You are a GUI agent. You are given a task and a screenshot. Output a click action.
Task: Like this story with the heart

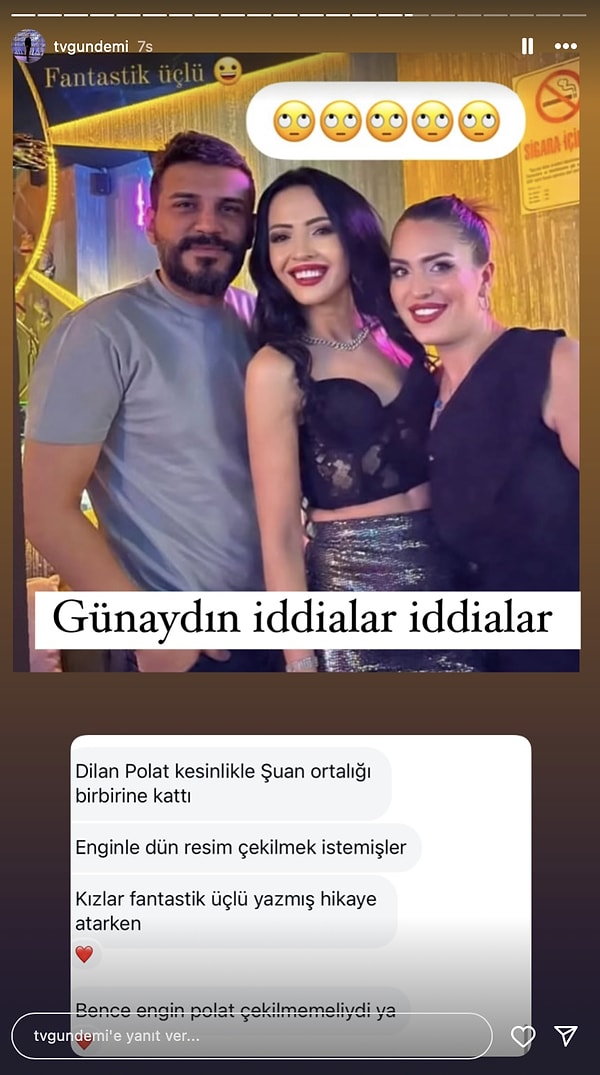(x=522, y=1037)
